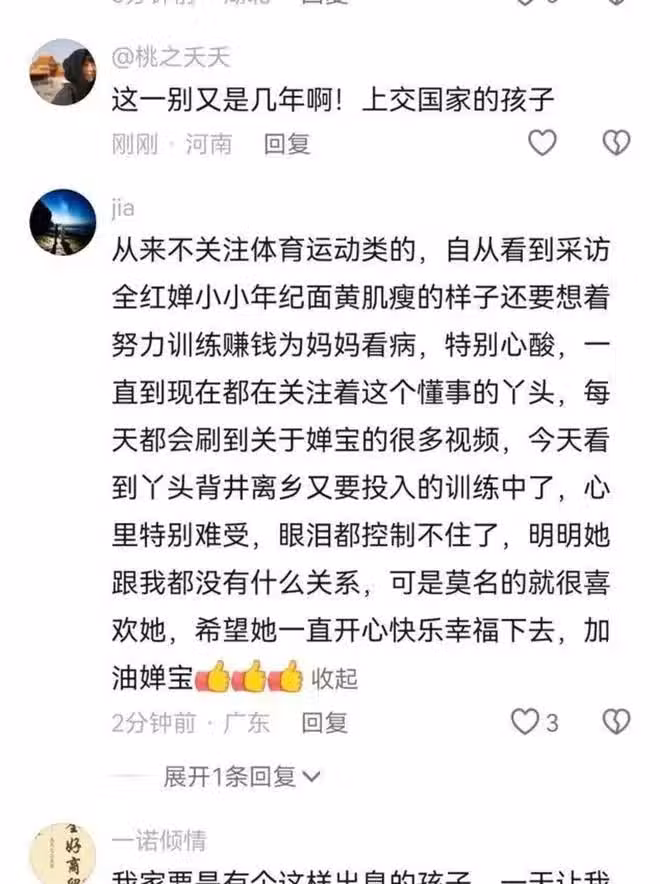Open 桃之夭夭's profile avatar
This screenshot has width=660, height=884.
click(x=63, y=72)
